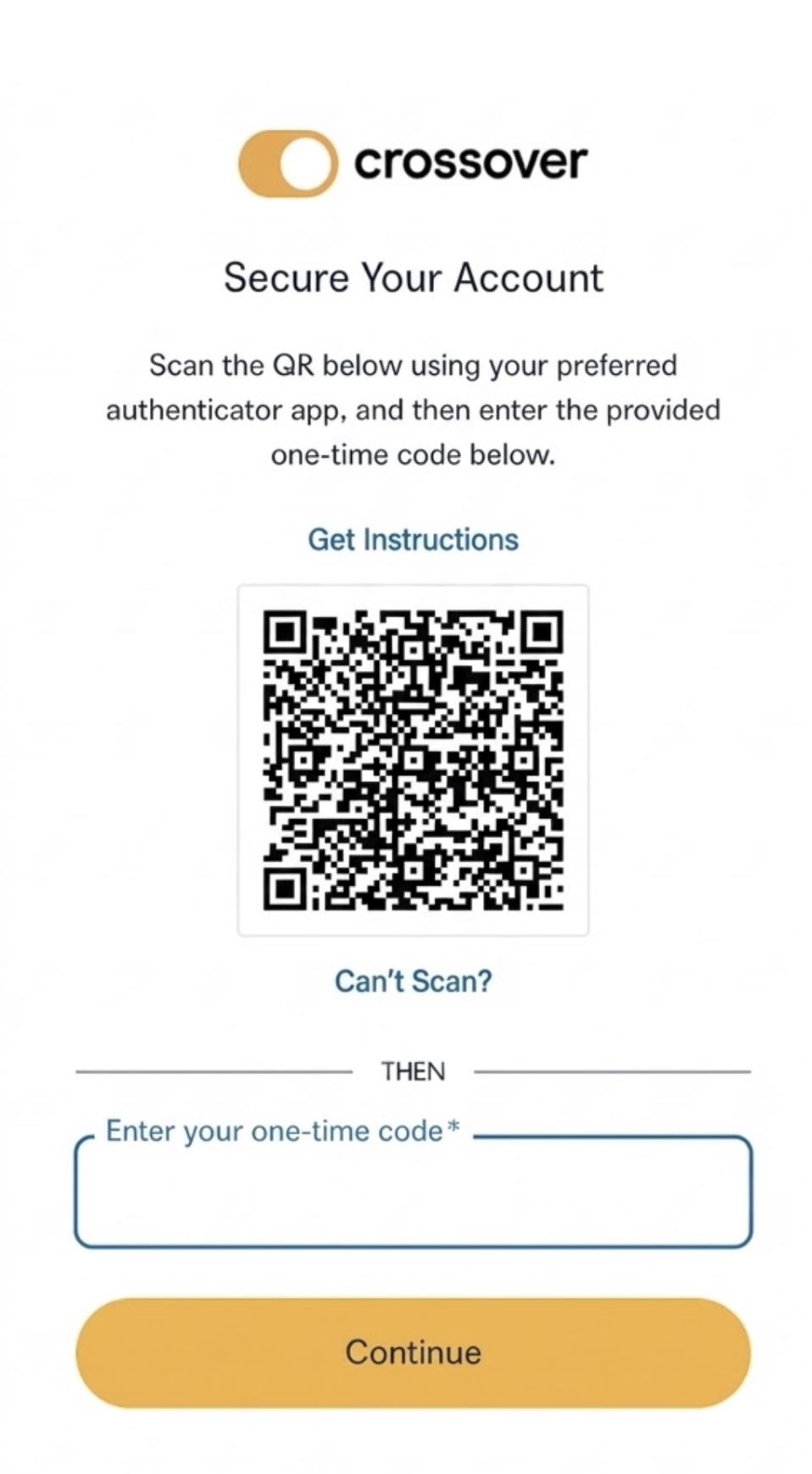Open the Get Instructions link

click(x=413, y=539)
